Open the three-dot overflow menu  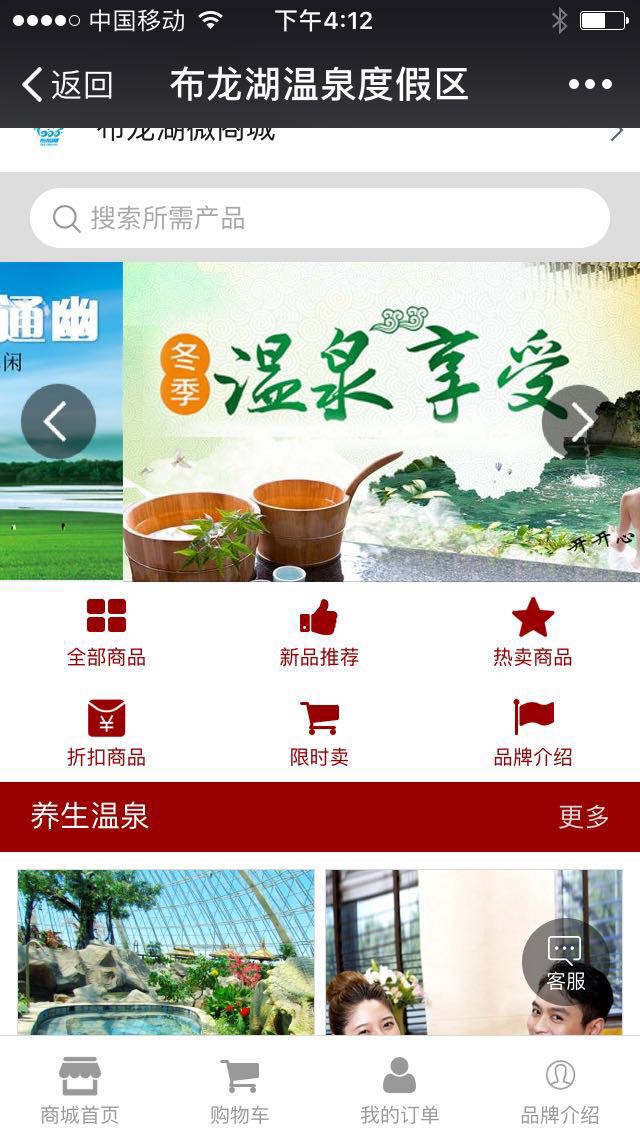click(590, 85)
